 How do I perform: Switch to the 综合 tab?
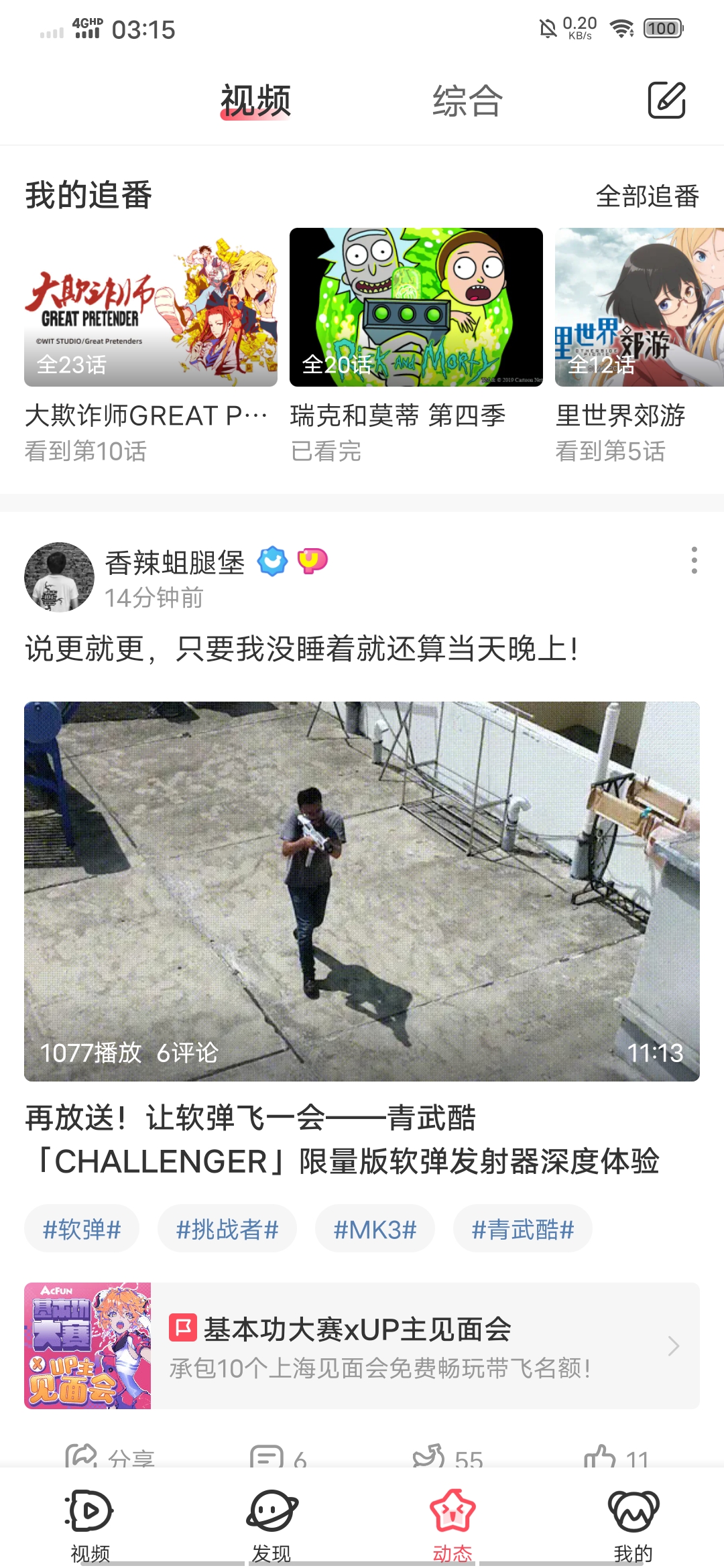tap(467, 101)
